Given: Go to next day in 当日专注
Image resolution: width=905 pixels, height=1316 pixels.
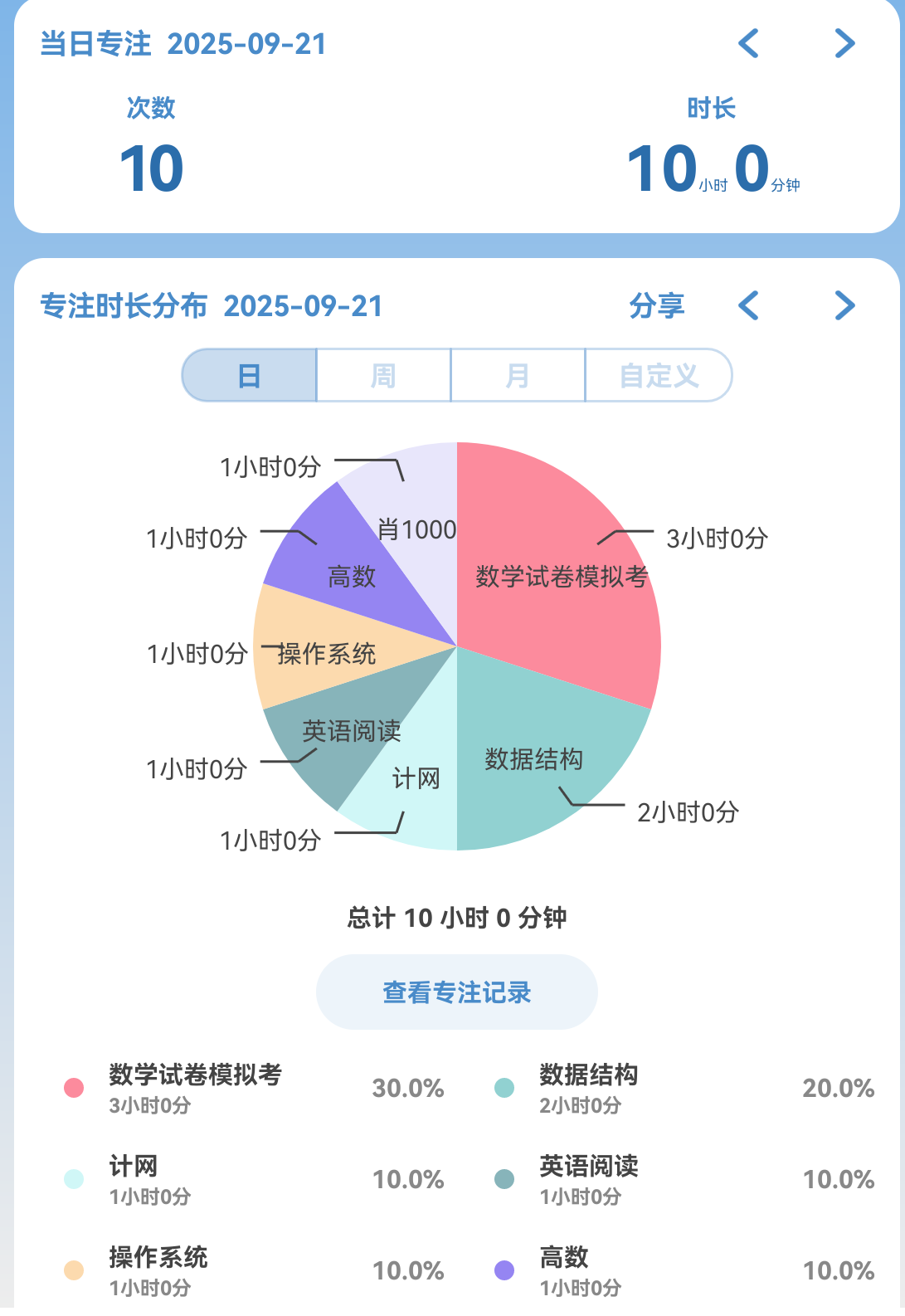Looking at the screenshot, I should (x=844, y=43).
